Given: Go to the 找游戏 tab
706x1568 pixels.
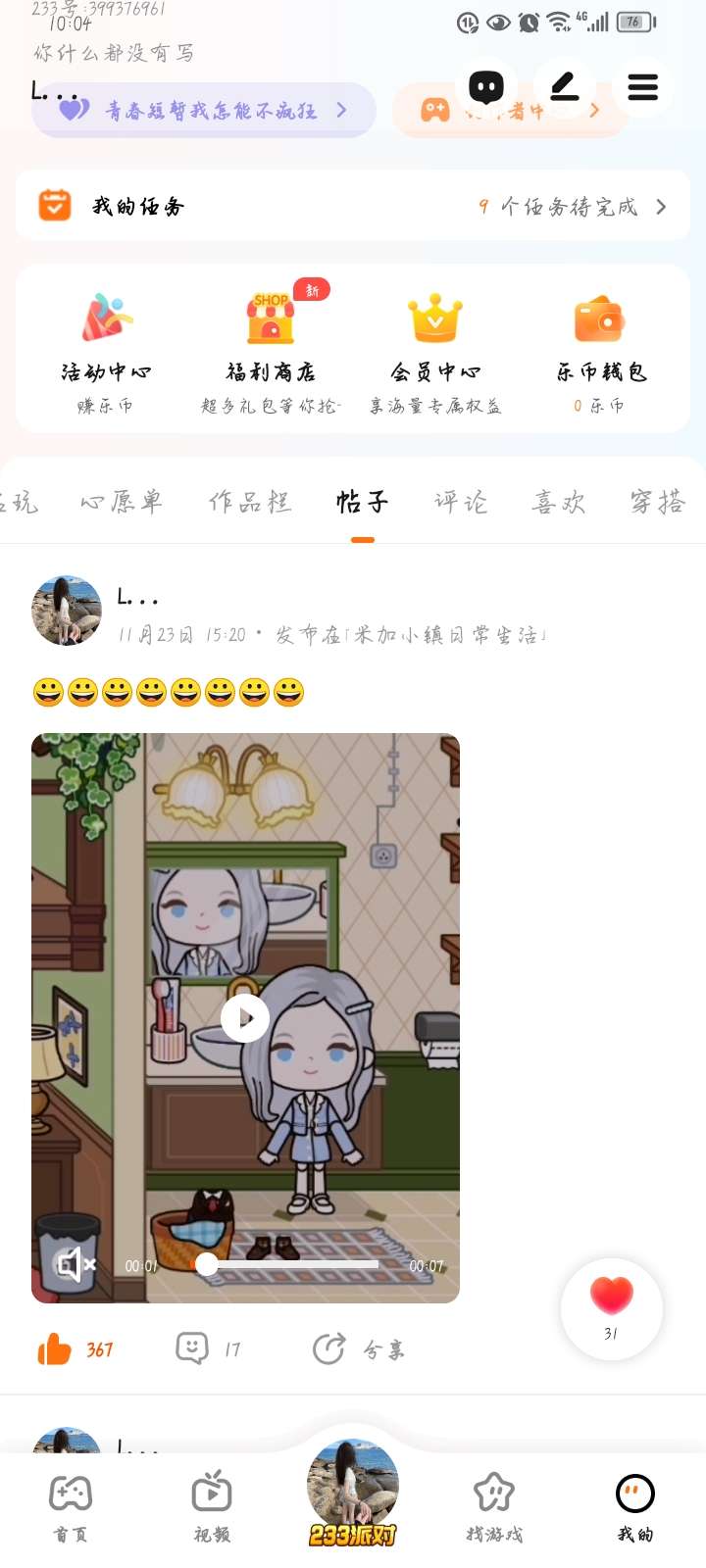Looking at the screenshot, I should (x=494, y=1506).
